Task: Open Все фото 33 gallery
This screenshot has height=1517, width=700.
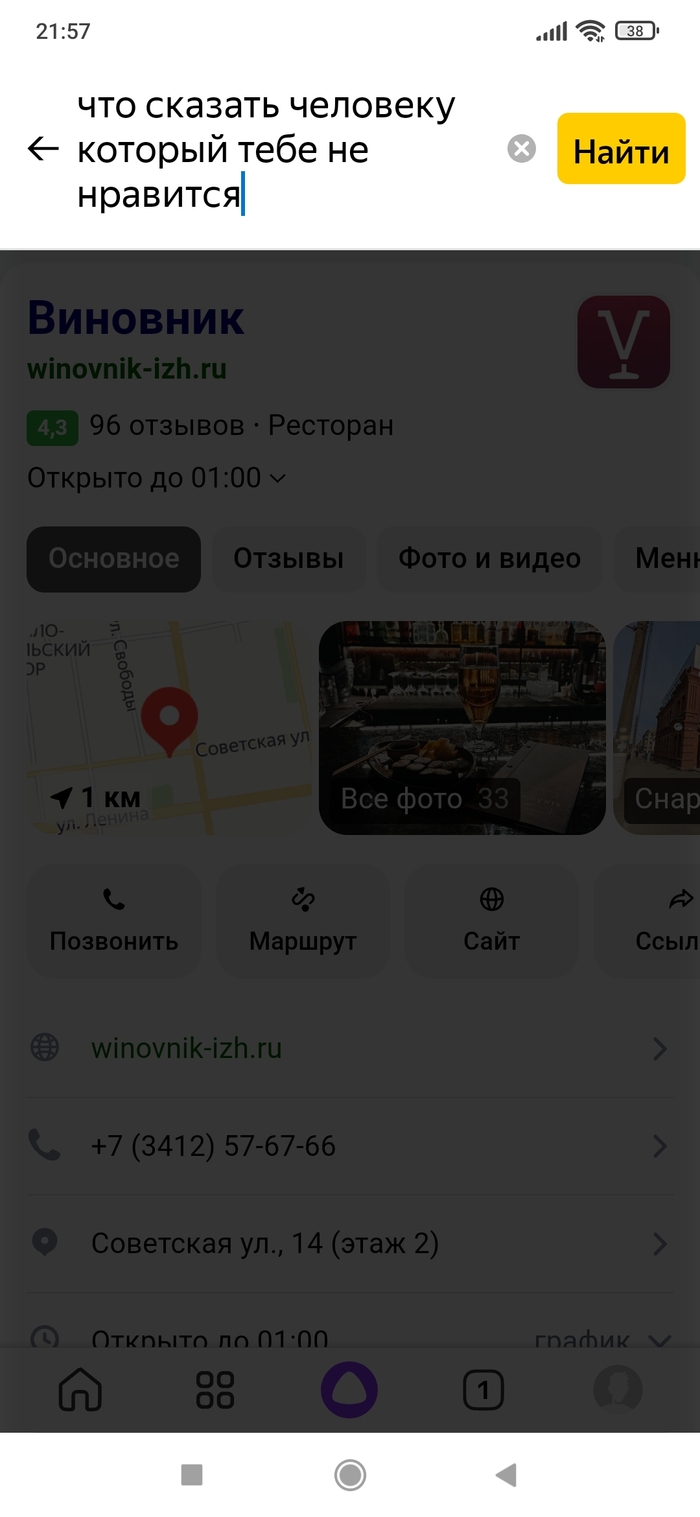Action: click(462, 728)
